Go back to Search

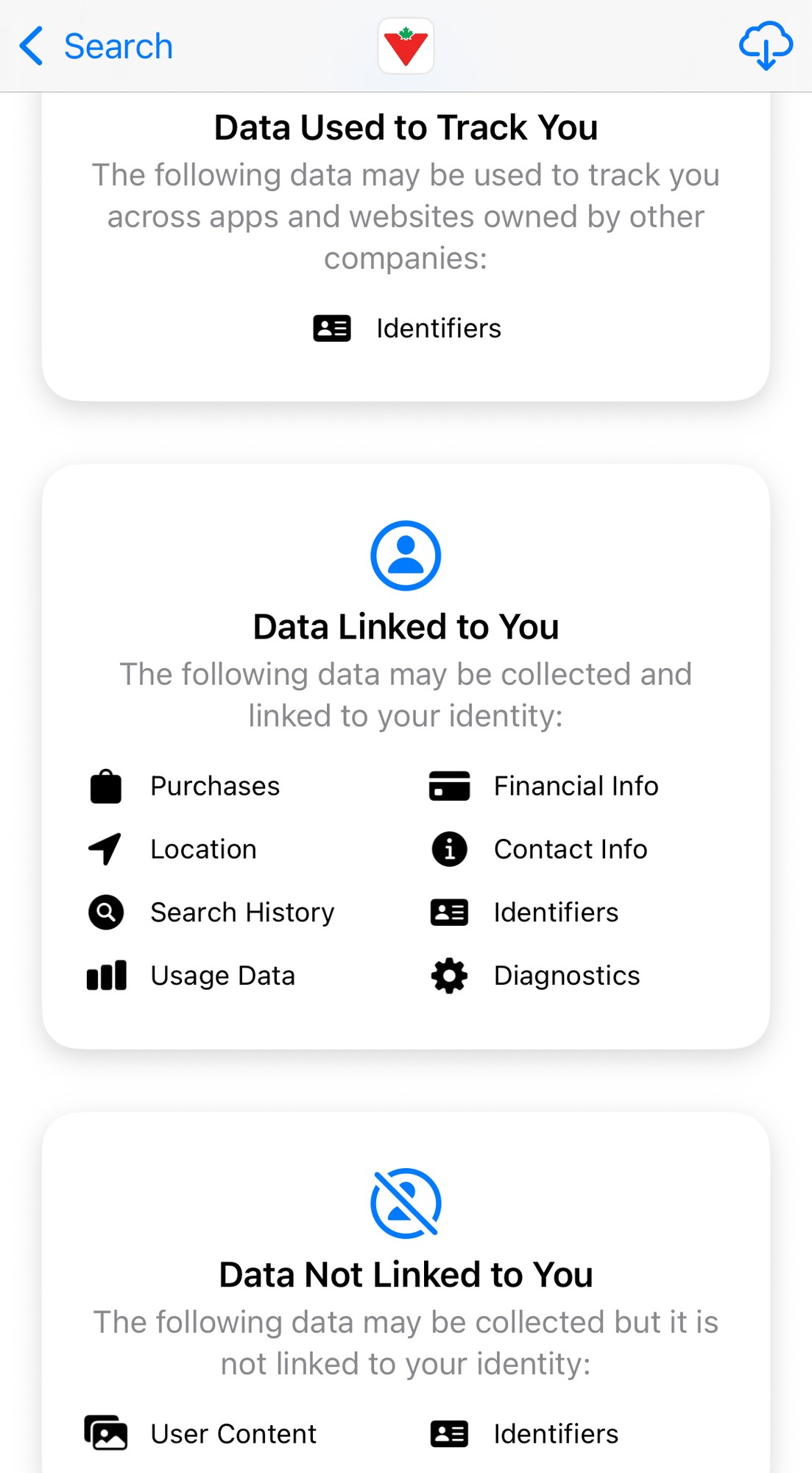coord(96,46)
